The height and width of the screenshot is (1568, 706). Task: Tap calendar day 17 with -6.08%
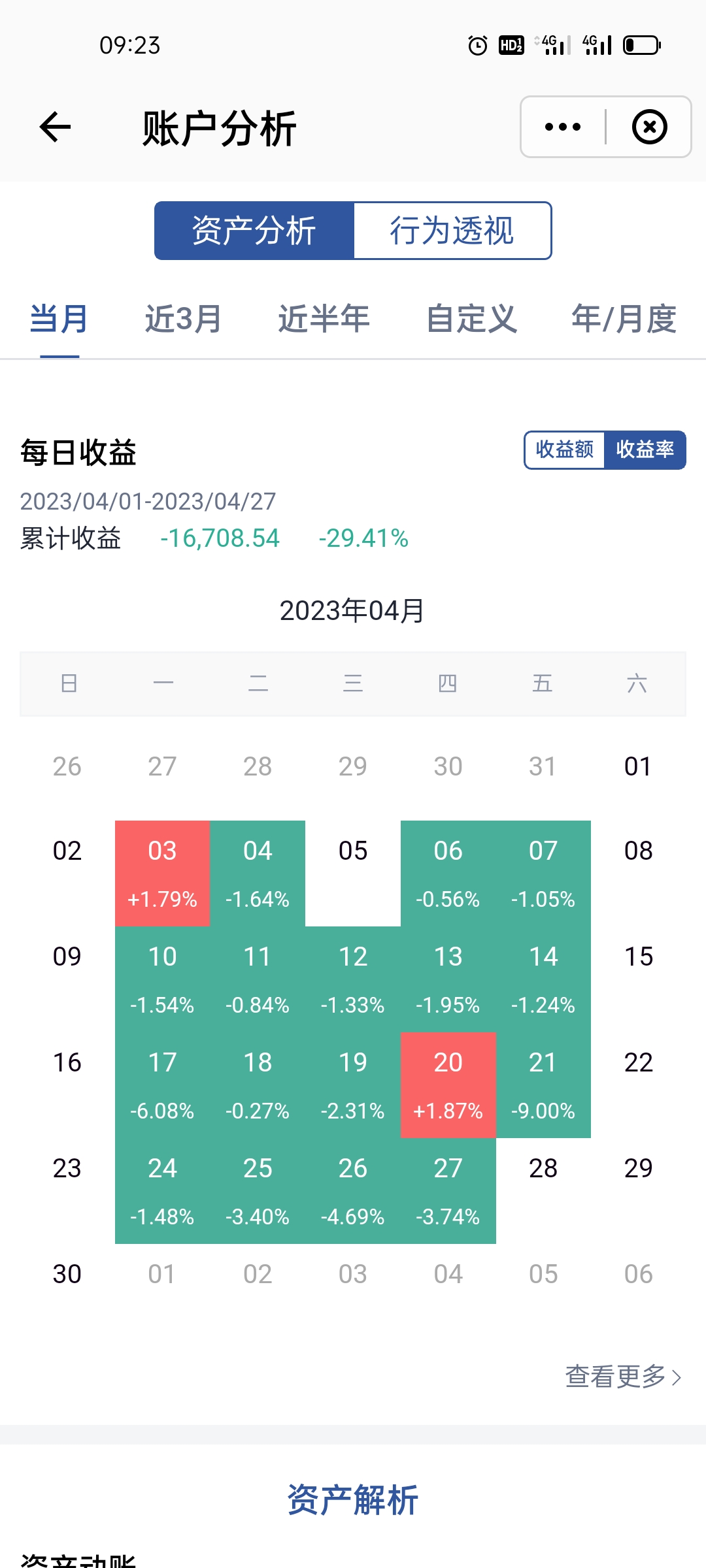click(x=162, y=1085)
